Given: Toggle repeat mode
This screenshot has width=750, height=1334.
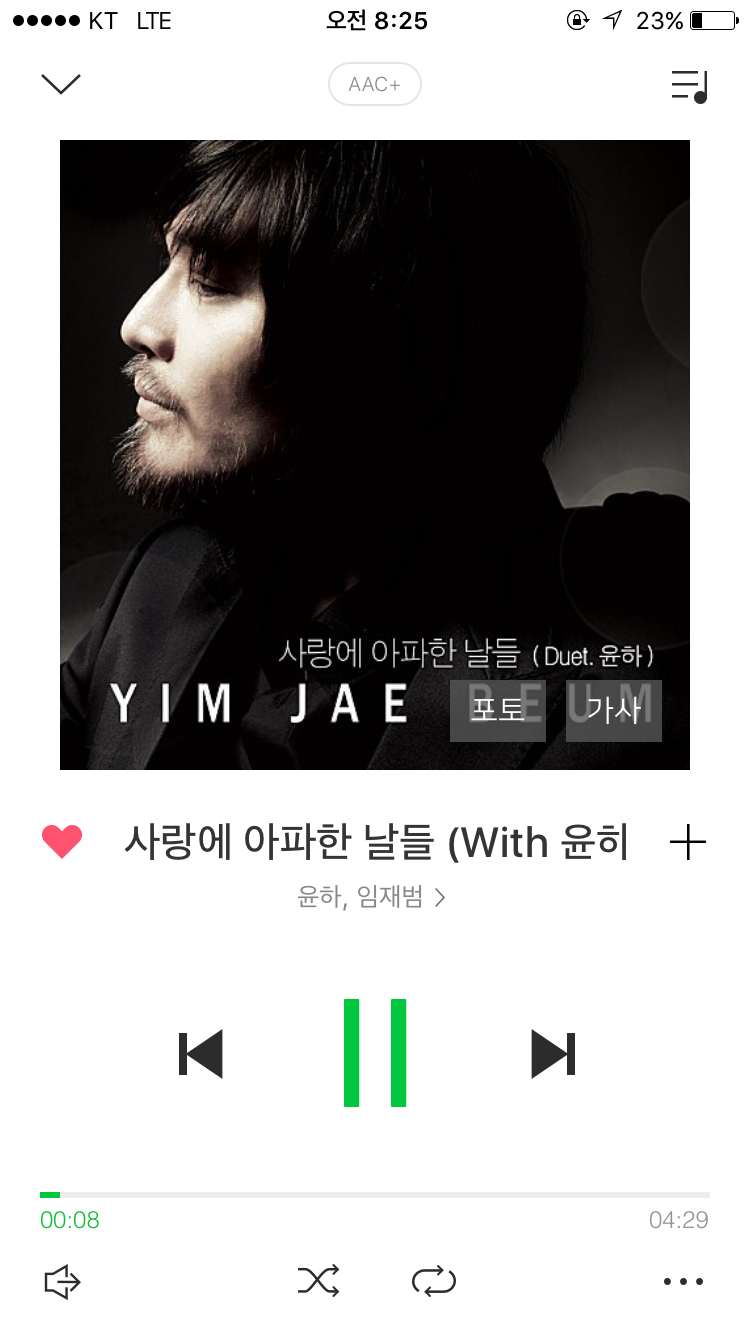Looking at the screenshot, I should click(434, 1281).
